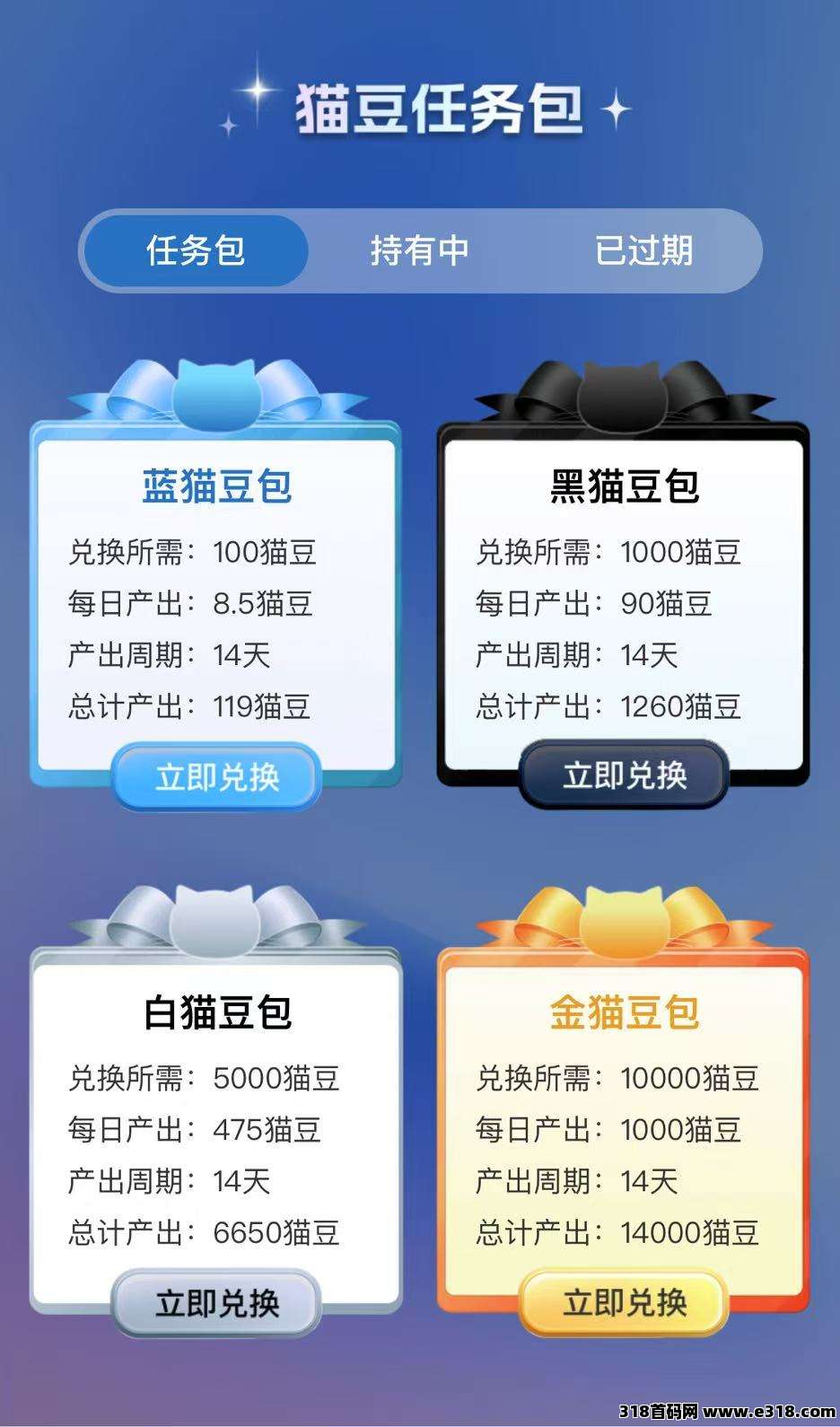Switch to the 持有中 tab
The image size is (840, 1427).
point(419,250)
